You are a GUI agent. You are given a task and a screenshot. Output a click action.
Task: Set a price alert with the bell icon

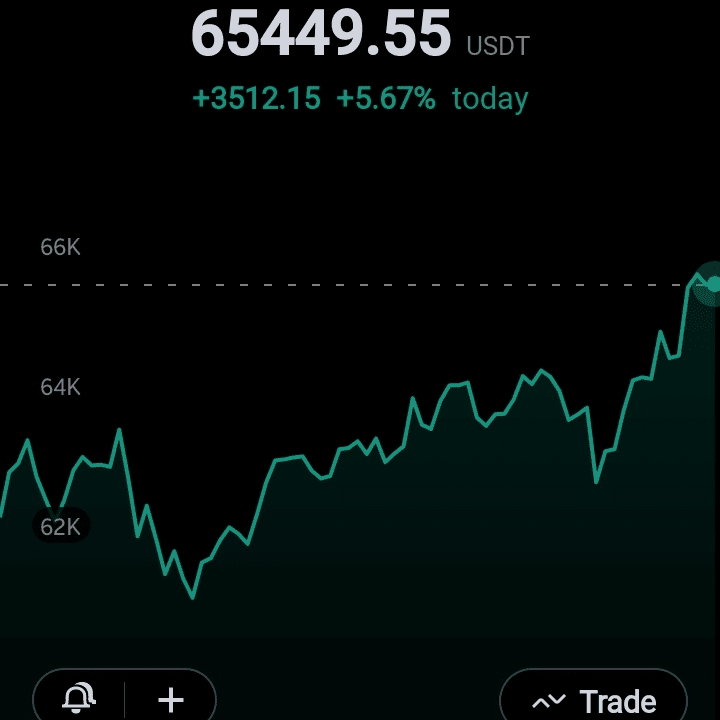(x=80, y=699)
